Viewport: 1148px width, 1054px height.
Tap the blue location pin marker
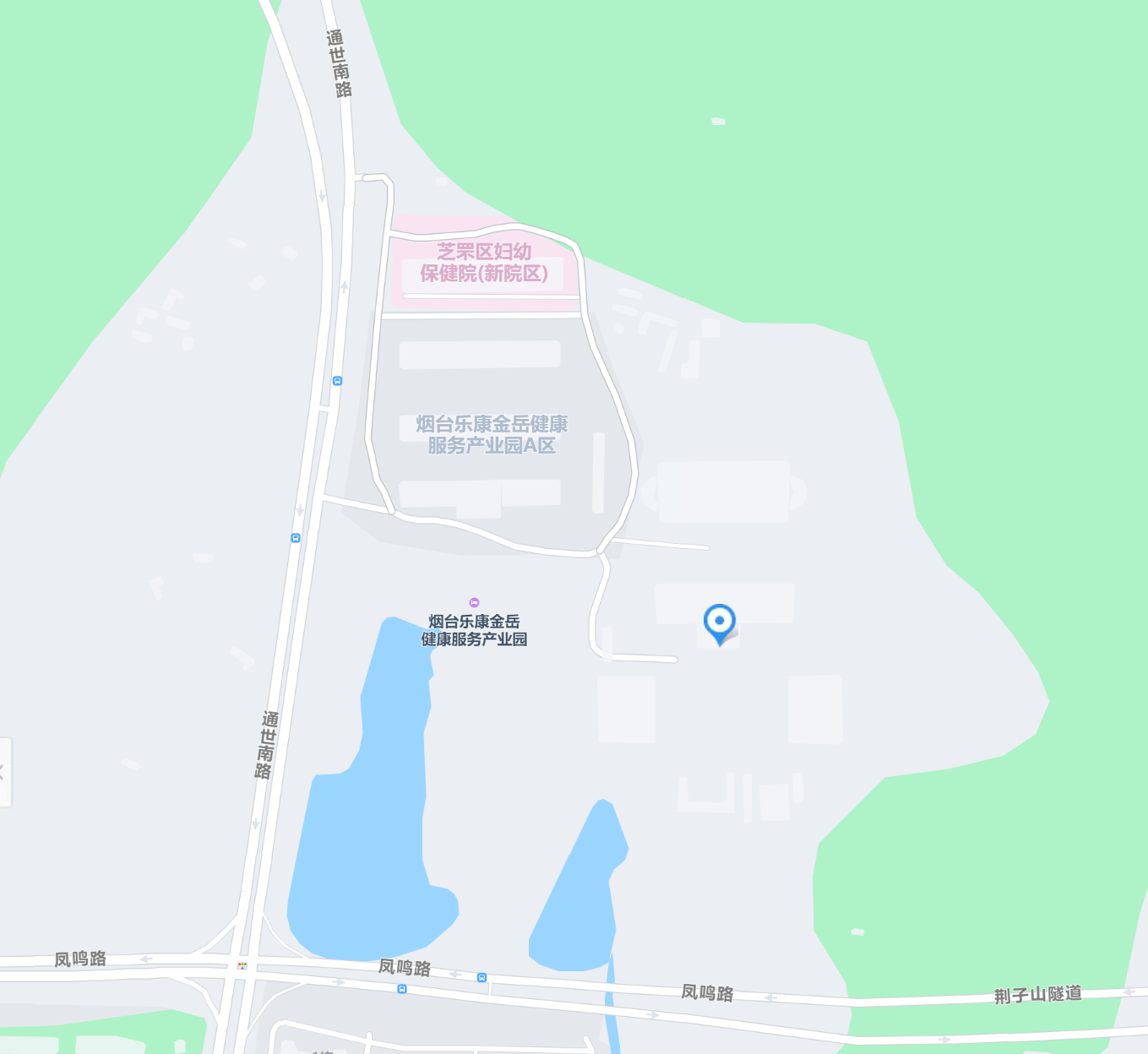pyautogui.click(x=720, y=622)
